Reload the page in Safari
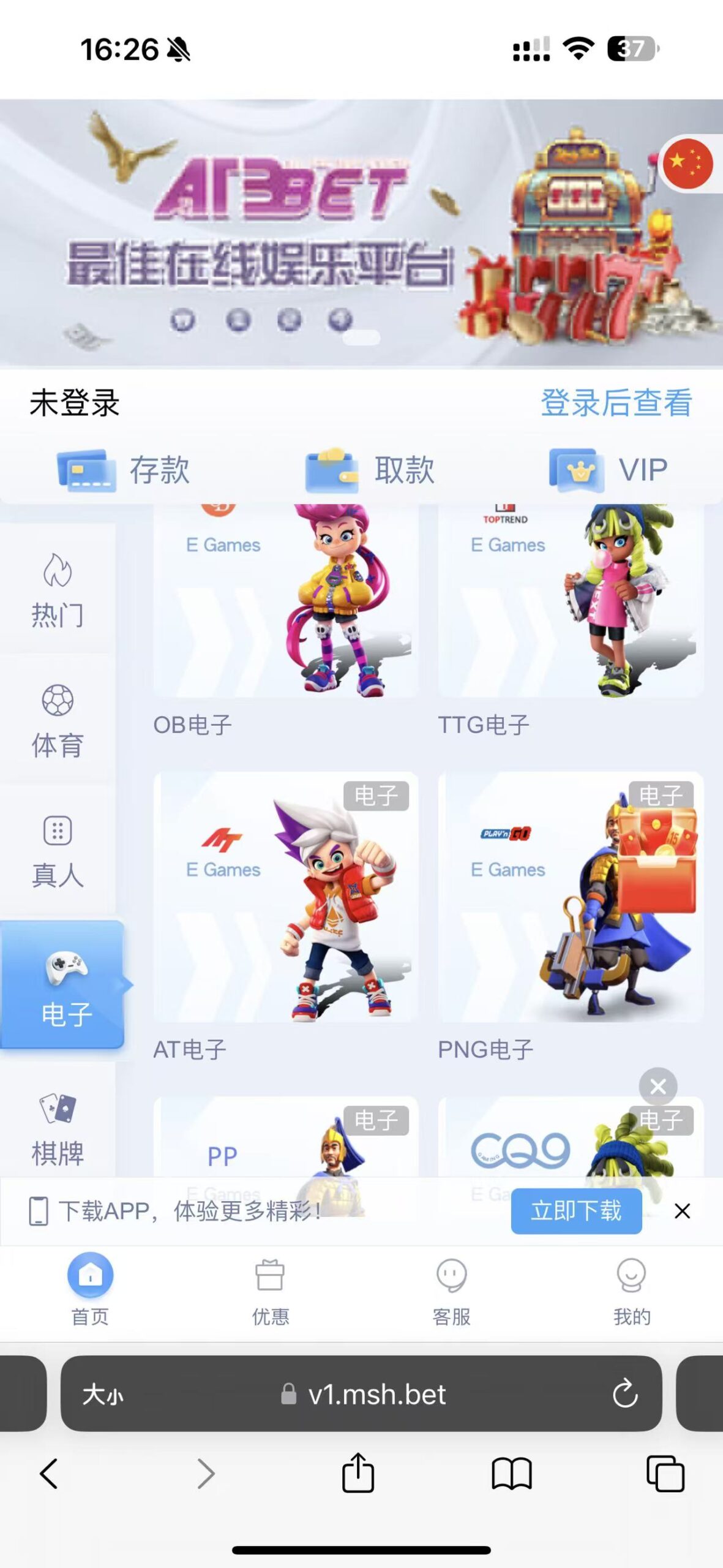Viewport: 723px width, 1568px height. click(x=625, y=1394)
